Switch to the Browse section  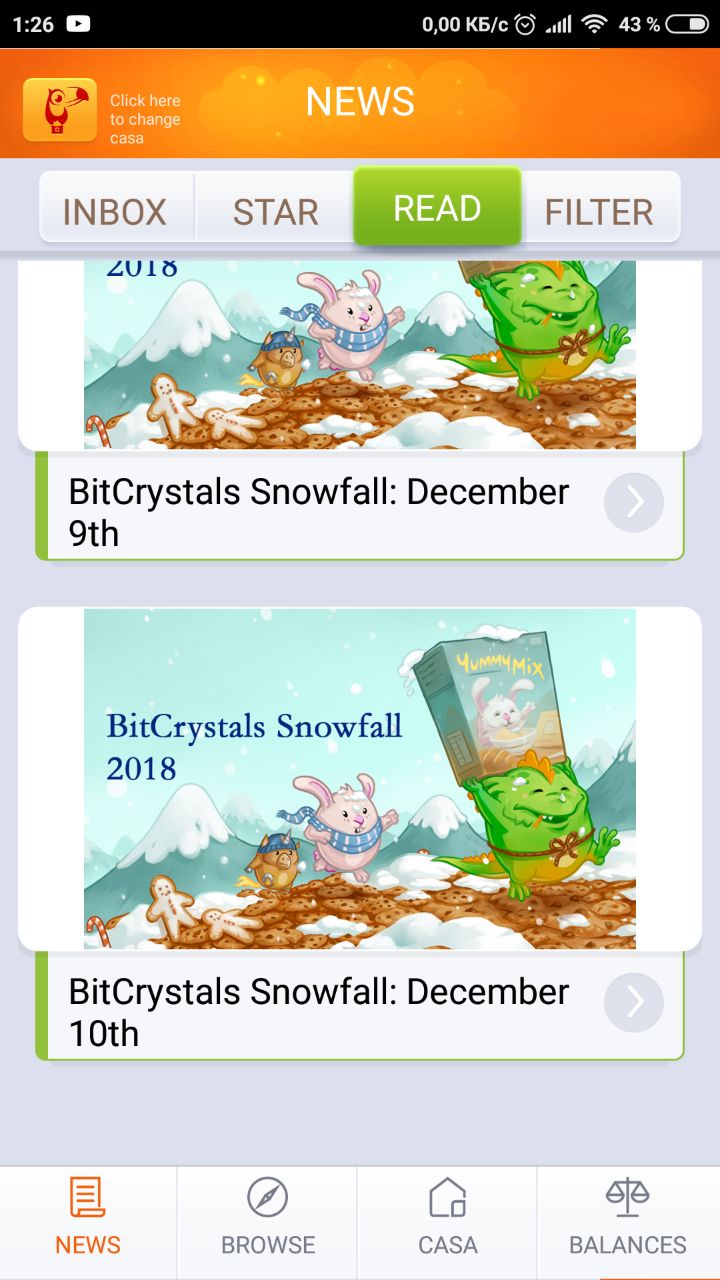[268, 1218]
